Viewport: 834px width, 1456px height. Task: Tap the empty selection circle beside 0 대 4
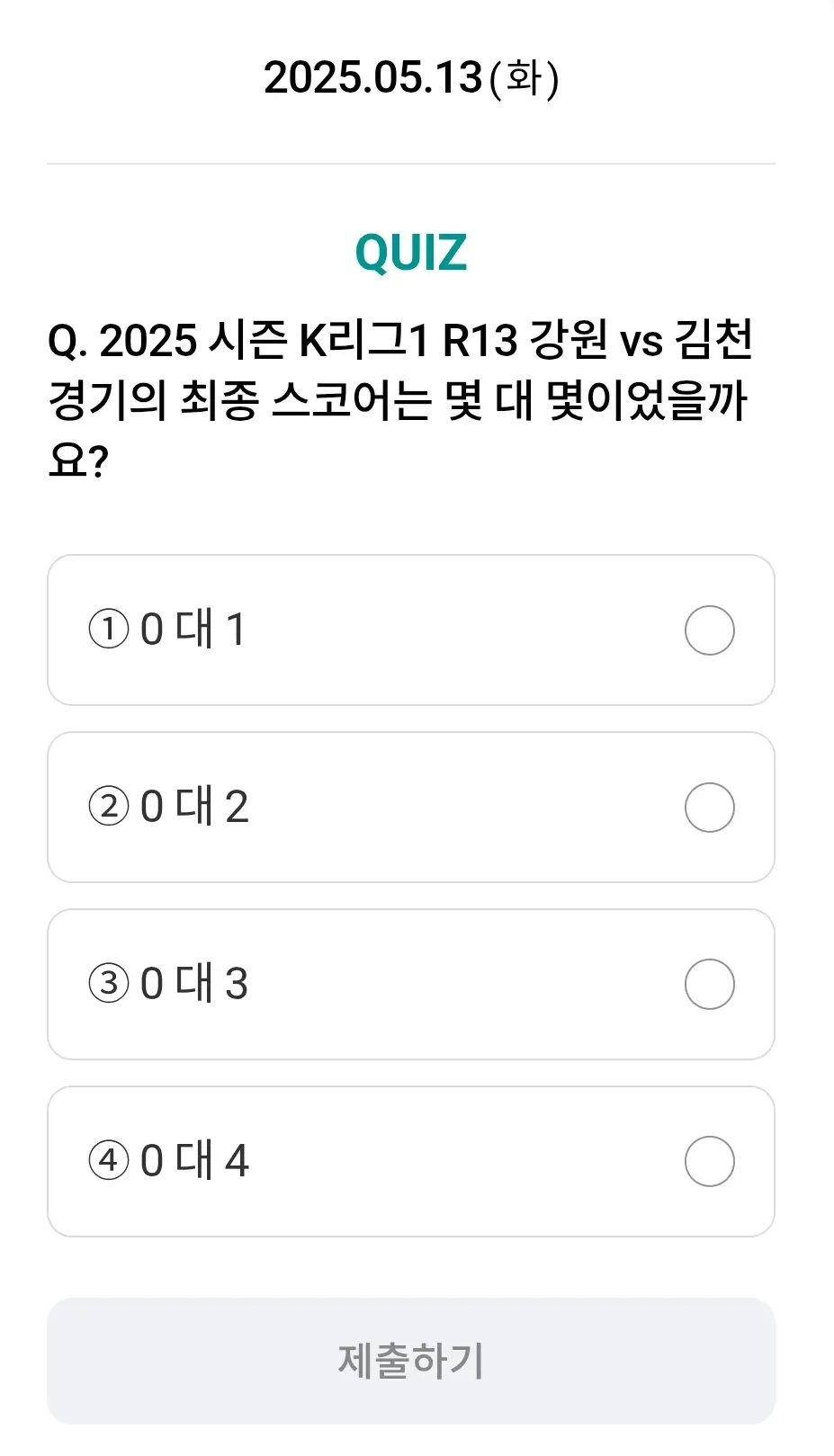(x=709, y=1161)
